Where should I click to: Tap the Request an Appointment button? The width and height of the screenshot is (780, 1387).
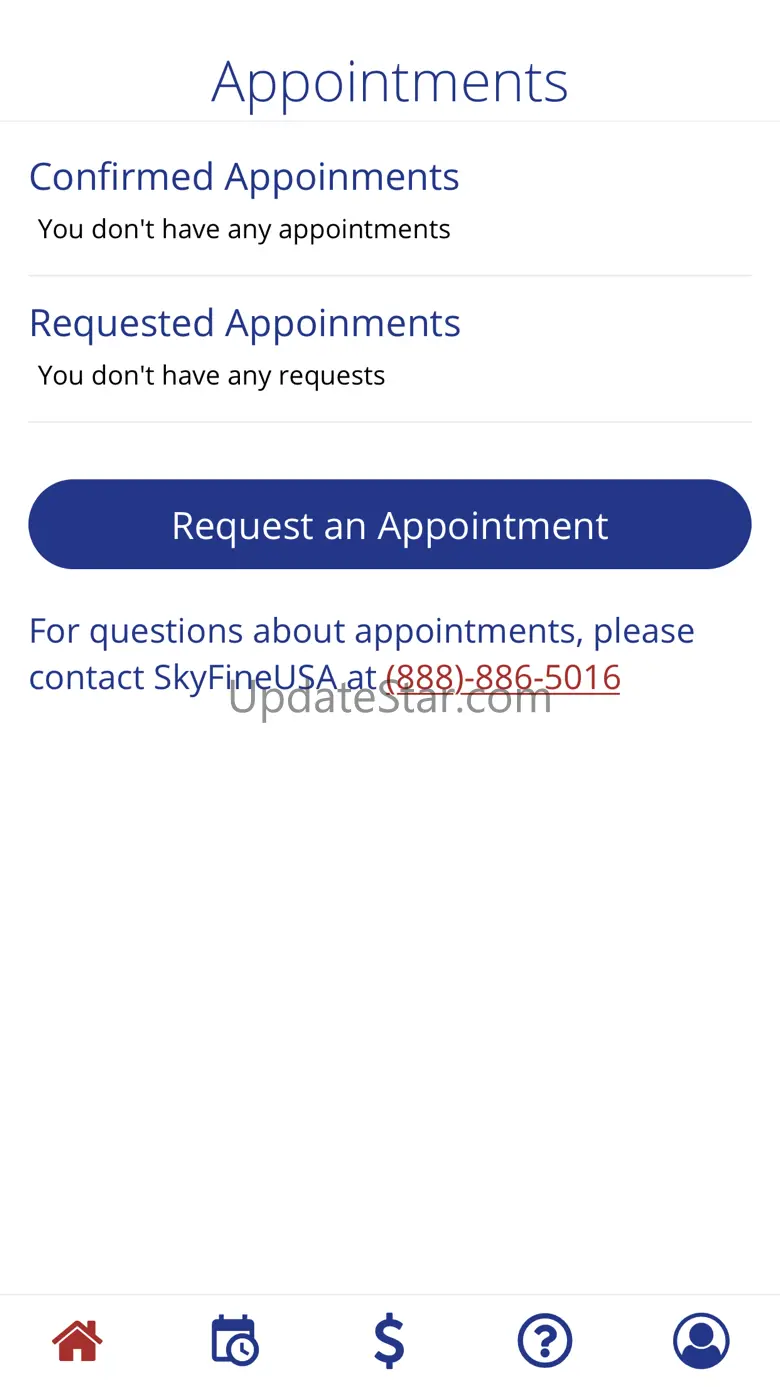coord(389,525)
